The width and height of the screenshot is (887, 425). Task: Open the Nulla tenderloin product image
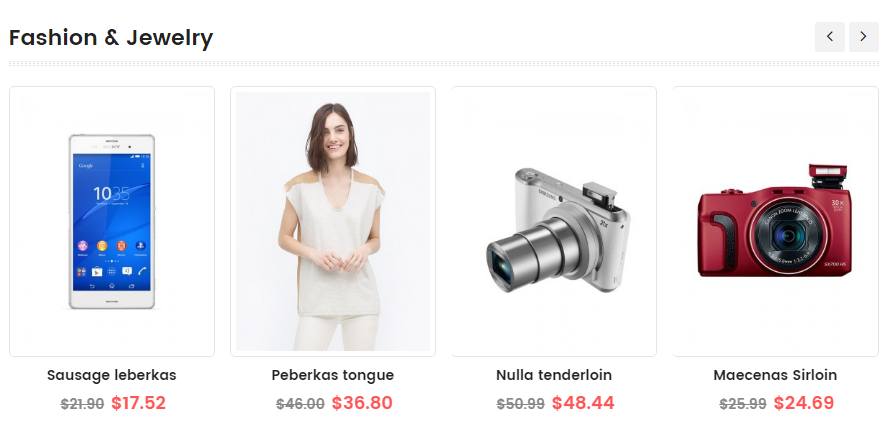554,221
